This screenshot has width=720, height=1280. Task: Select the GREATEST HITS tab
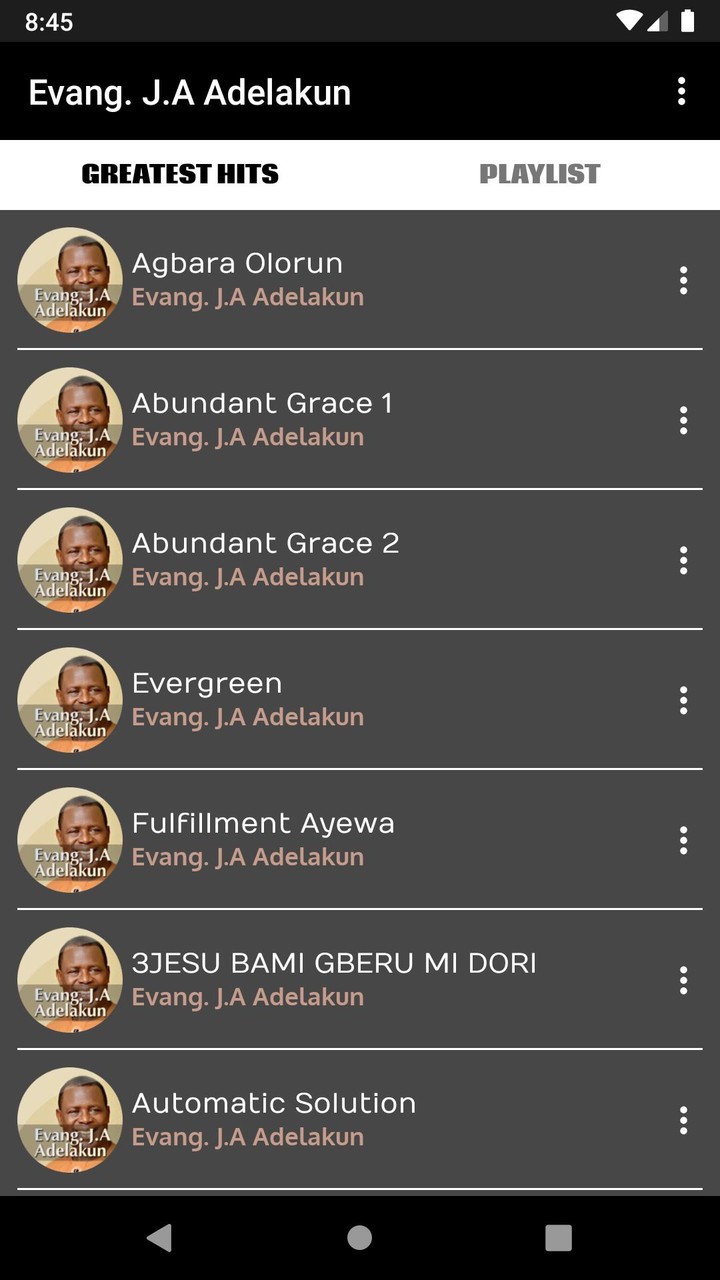181,174
